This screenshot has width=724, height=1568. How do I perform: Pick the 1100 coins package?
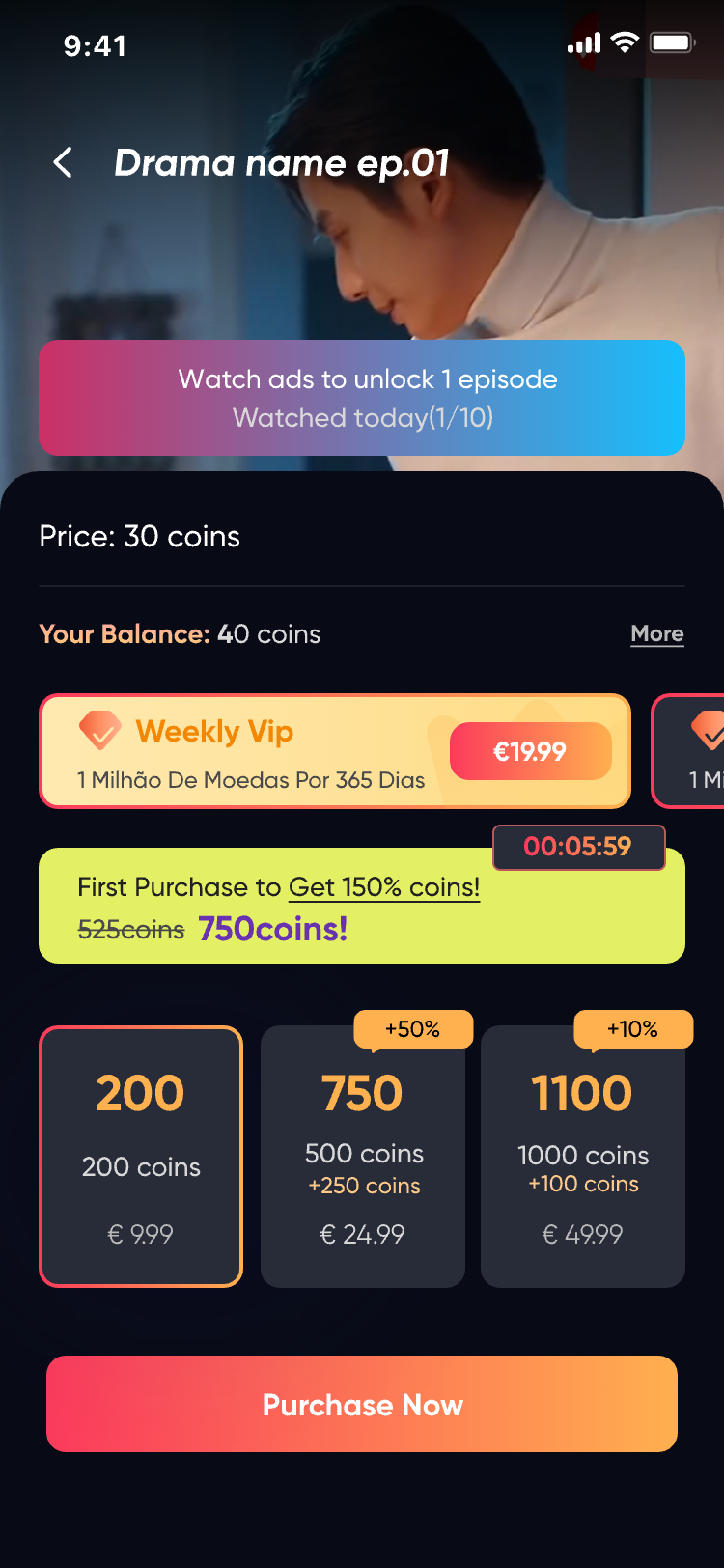[x=583, y=1157]
